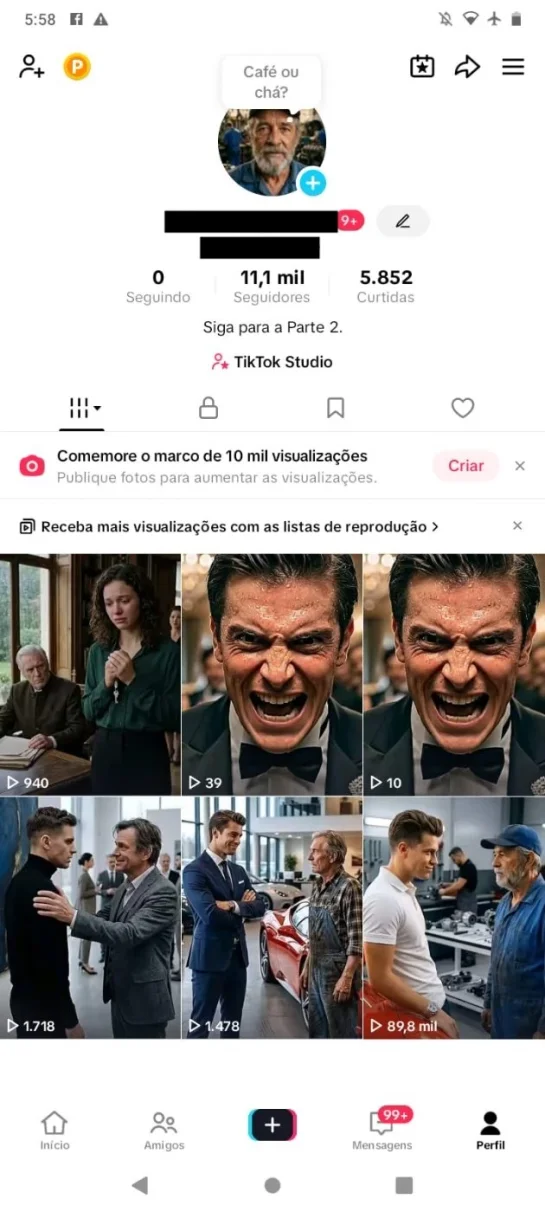
Task: Open the add friends icon
Action: [x=32, y=67]
